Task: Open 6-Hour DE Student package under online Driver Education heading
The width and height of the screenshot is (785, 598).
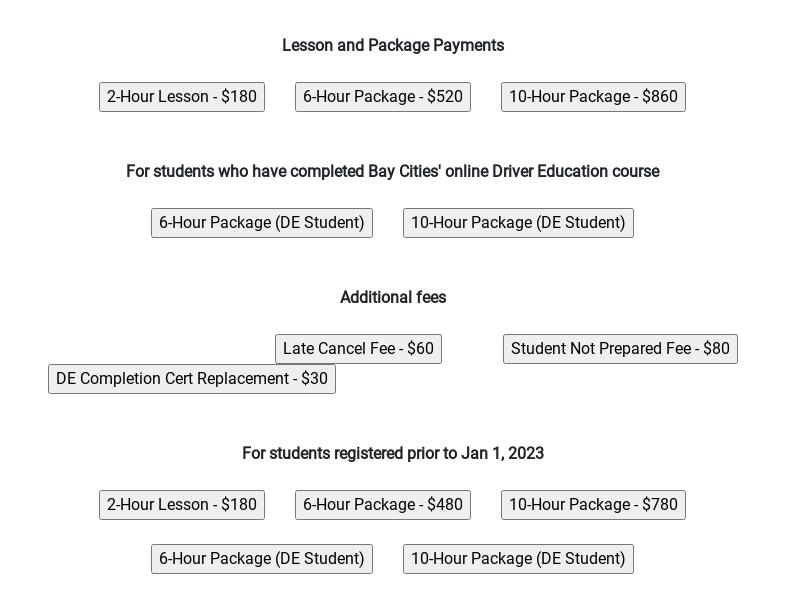Action: pyautogui.click(x=261, y=223)
